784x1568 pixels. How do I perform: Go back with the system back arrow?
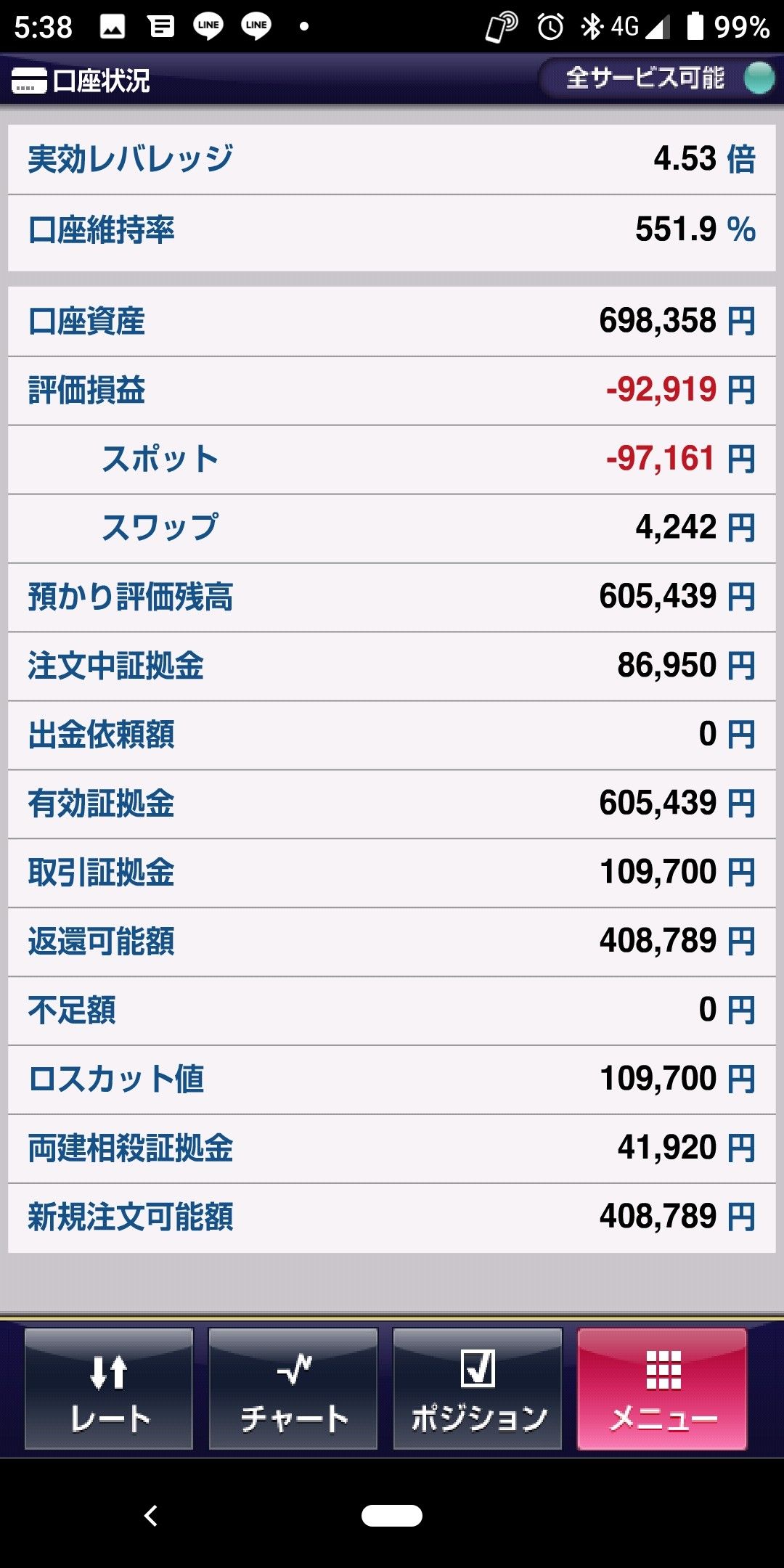coord(151,1516)
